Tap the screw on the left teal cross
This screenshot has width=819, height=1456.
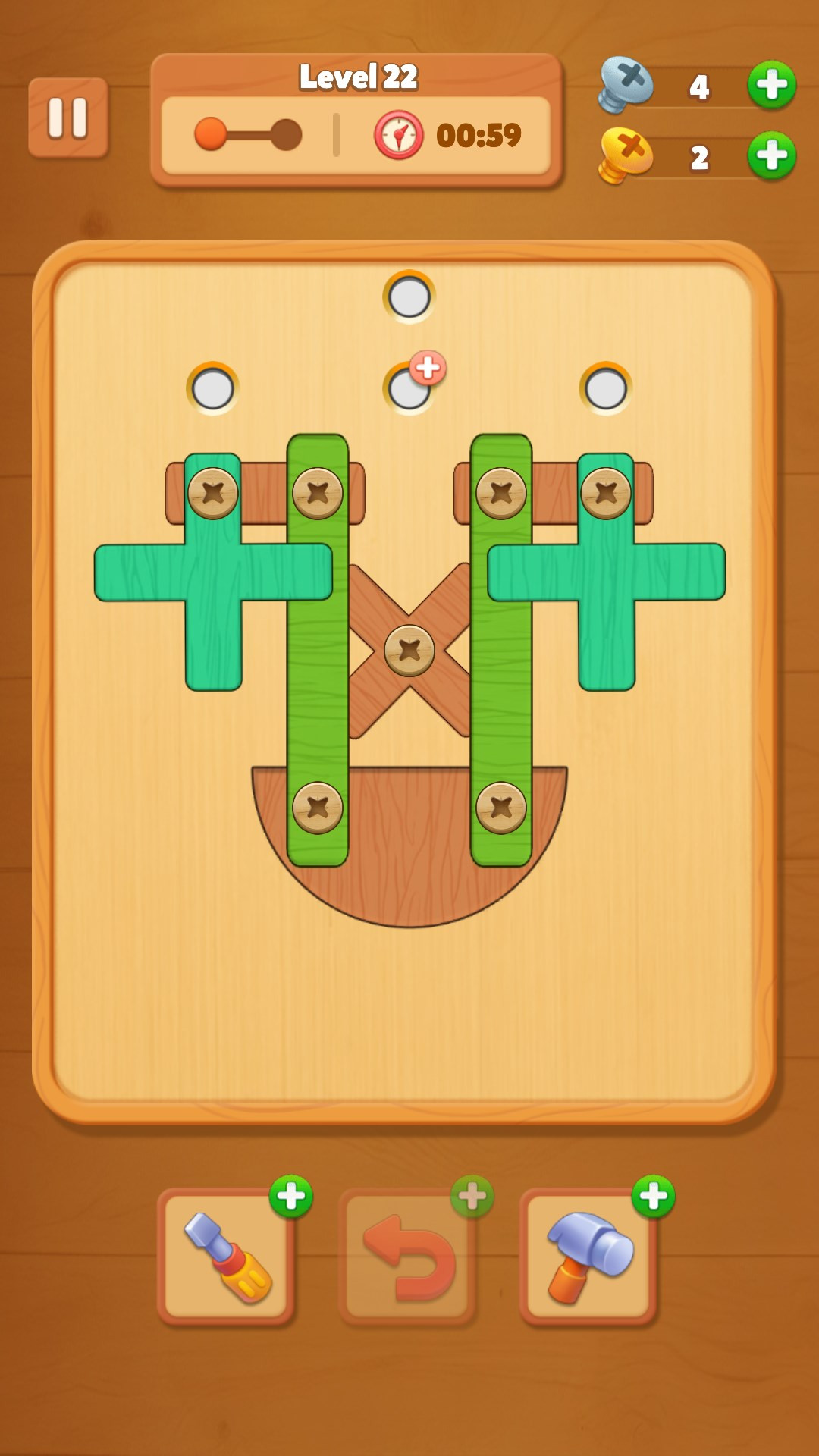click(x=213, y=493)
